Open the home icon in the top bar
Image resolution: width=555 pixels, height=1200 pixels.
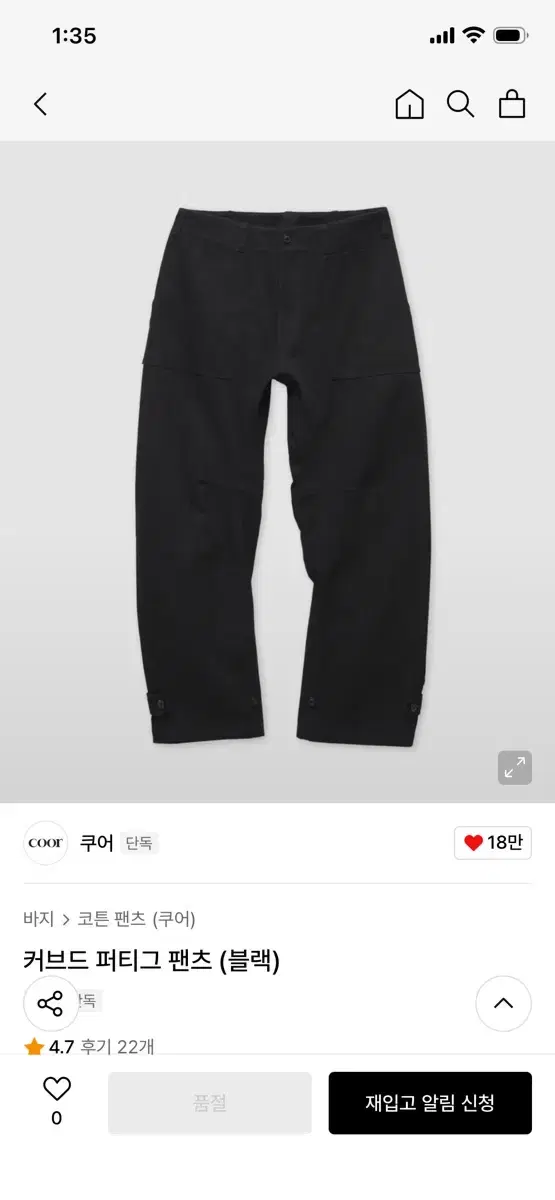(410, 104)
